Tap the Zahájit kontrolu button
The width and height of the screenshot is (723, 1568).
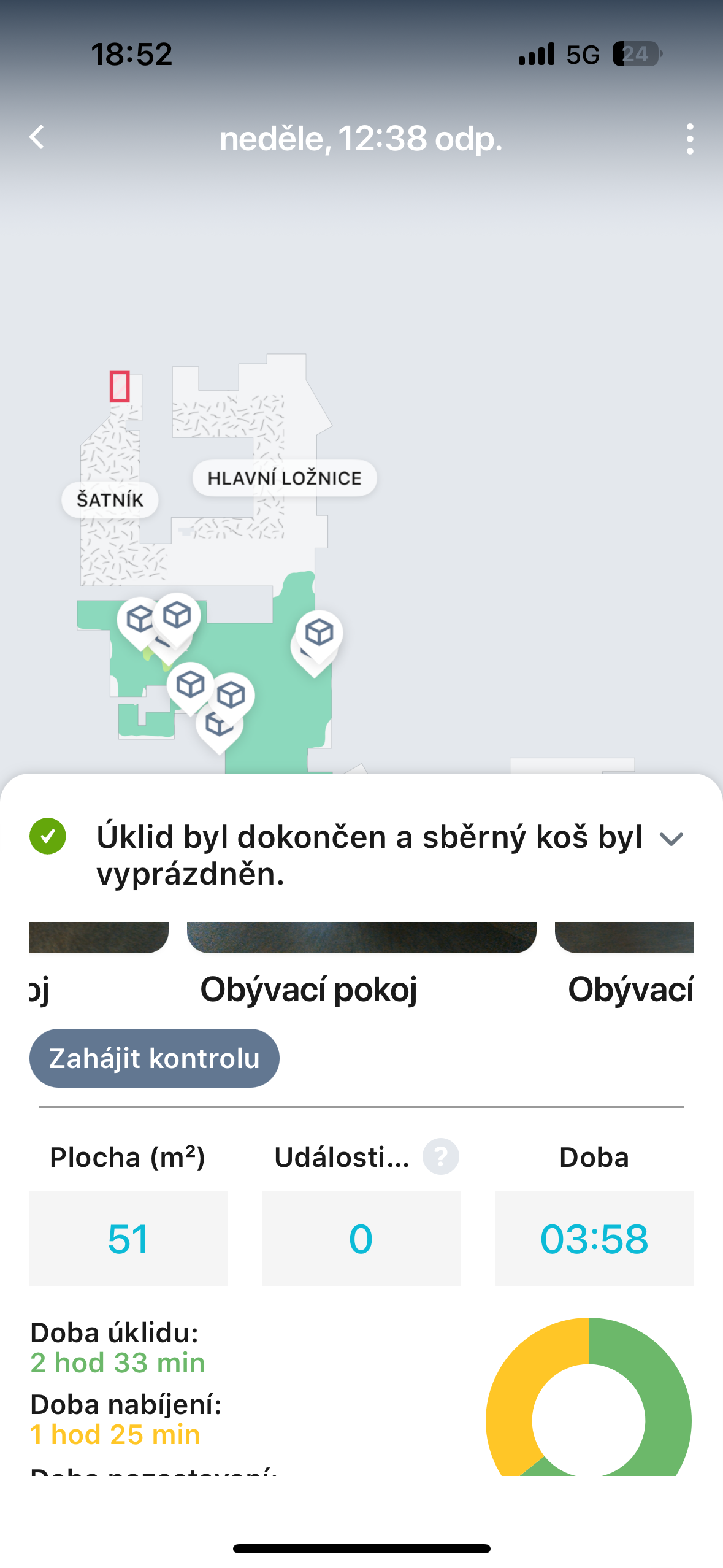pos(154,1058)
